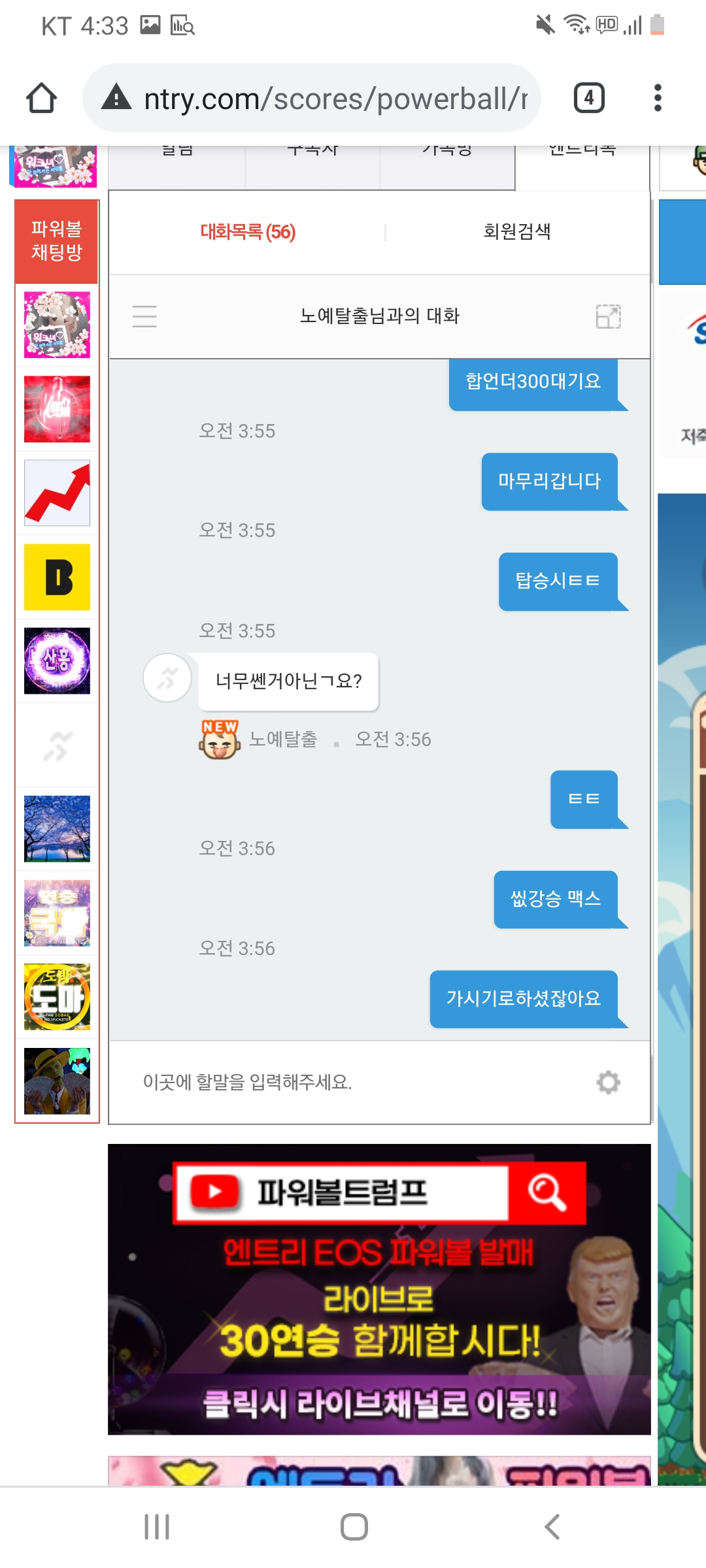Tap the message input field

(353, 1083)
